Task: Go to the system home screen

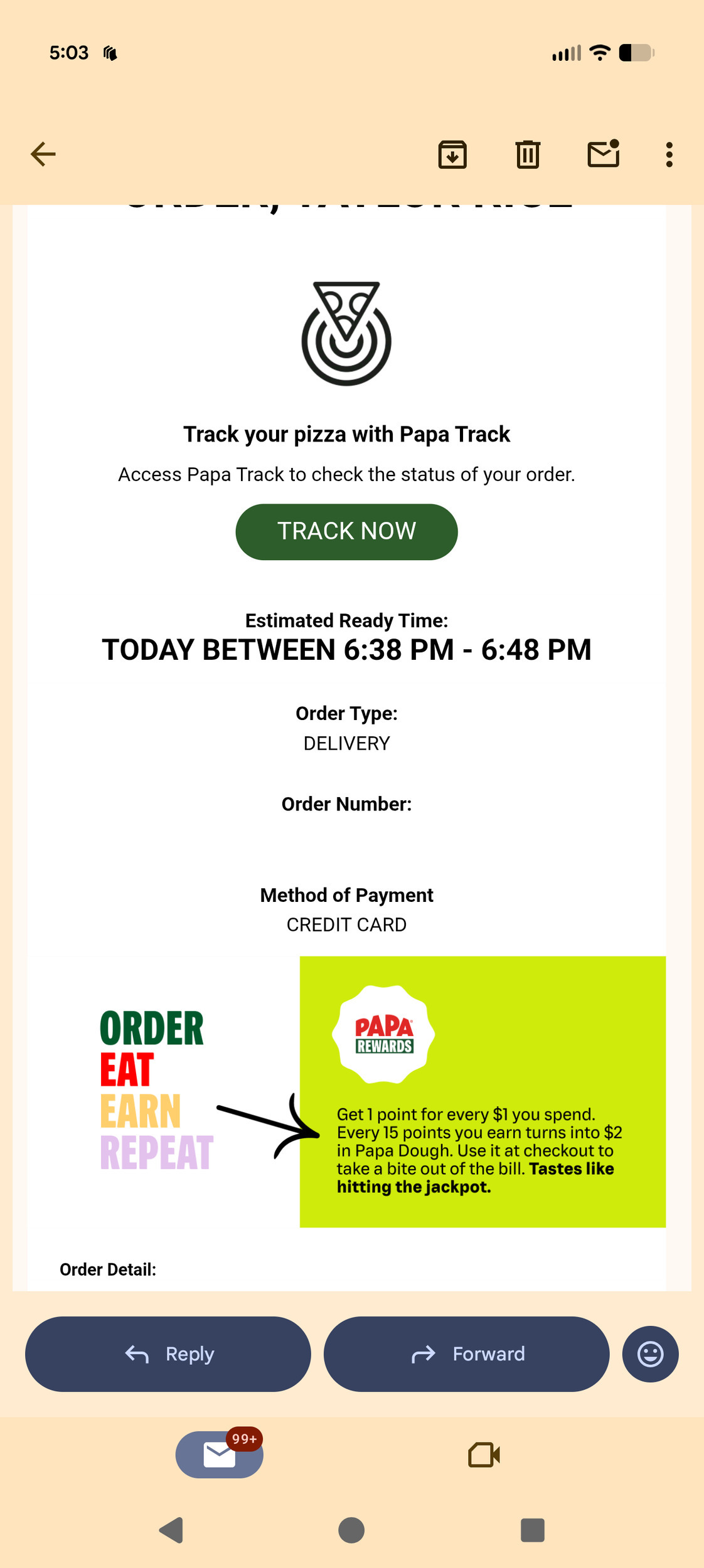Action: click(351, 1530)
